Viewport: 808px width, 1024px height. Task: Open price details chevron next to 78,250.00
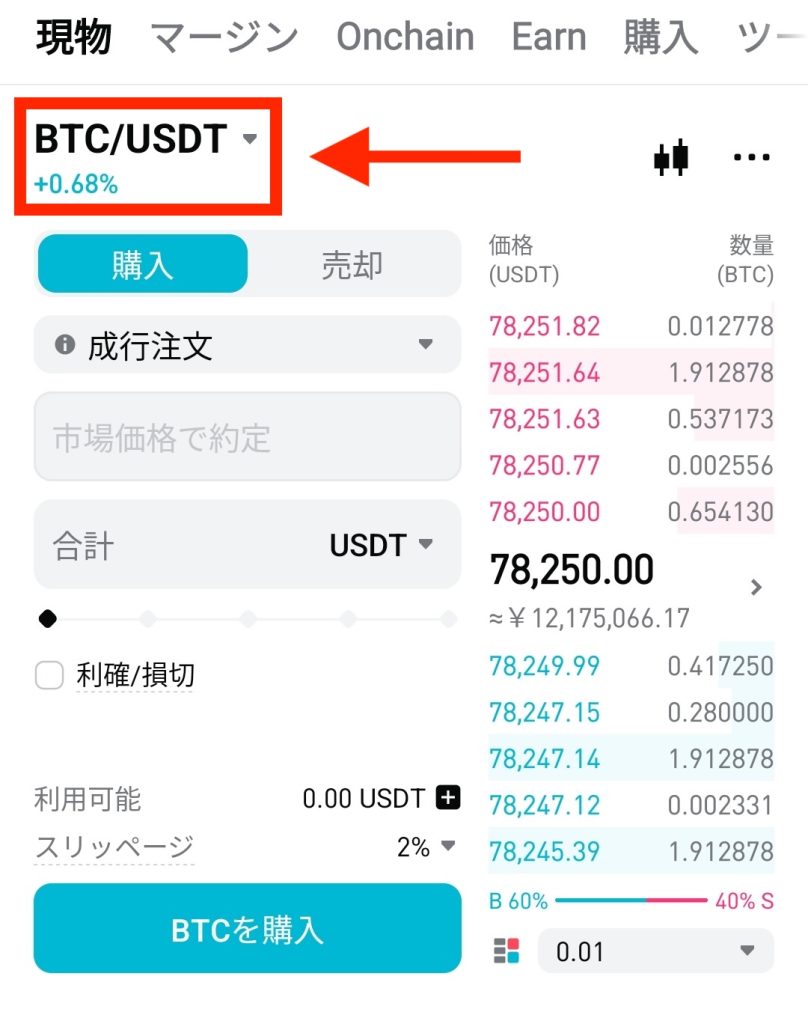(756, 587)
